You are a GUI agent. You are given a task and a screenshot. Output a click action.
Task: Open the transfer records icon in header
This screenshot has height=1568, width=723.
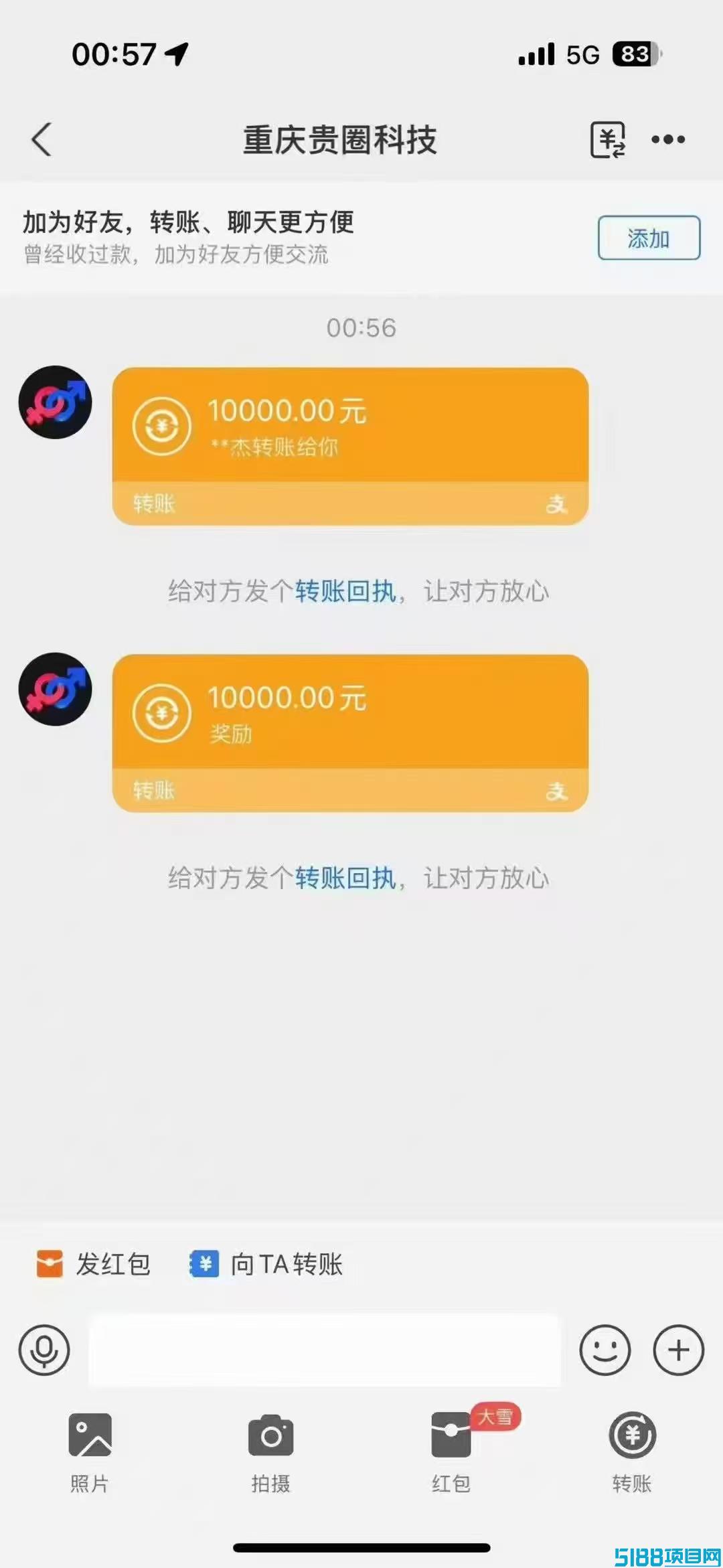[607, 139]
